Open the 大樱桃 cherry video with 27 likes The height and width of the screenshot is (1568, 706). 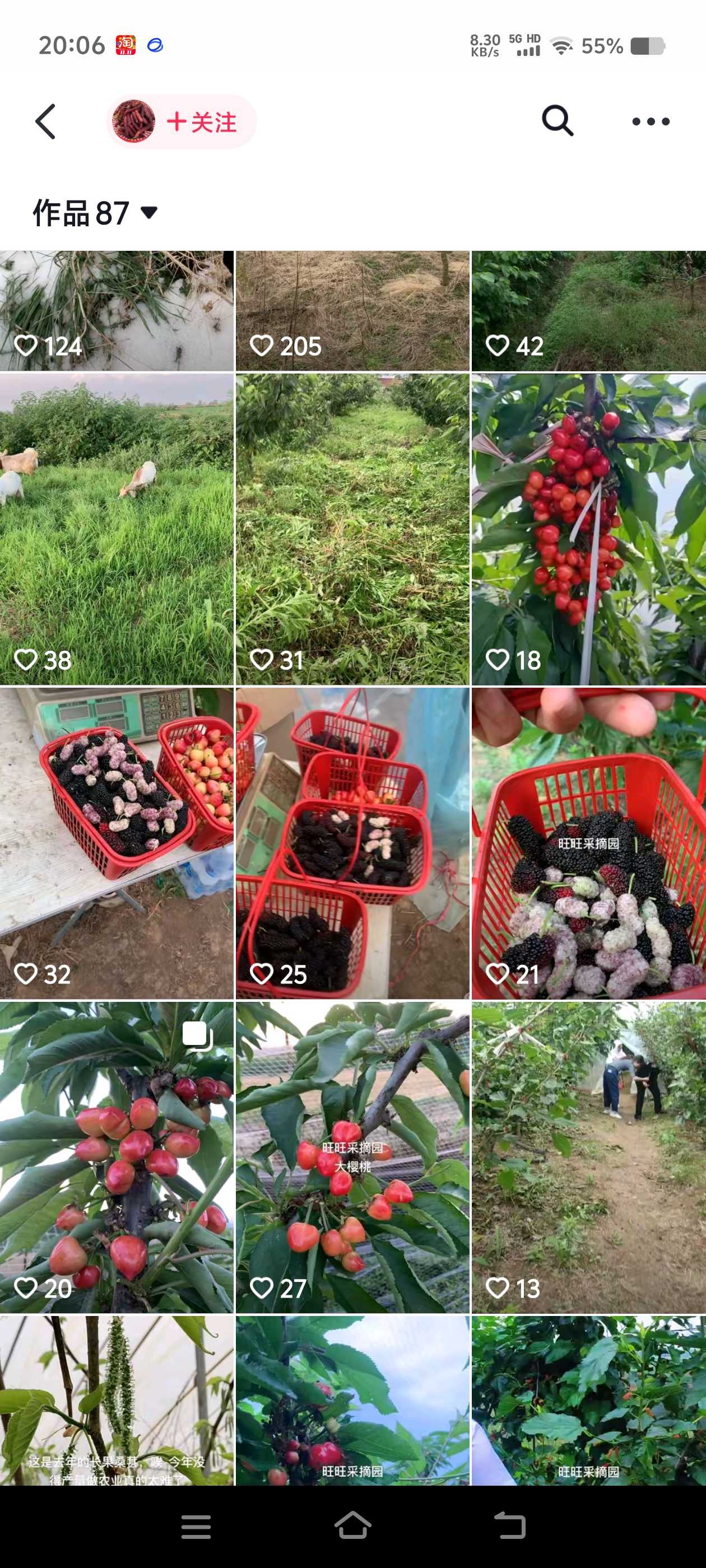pos(352,1158)
